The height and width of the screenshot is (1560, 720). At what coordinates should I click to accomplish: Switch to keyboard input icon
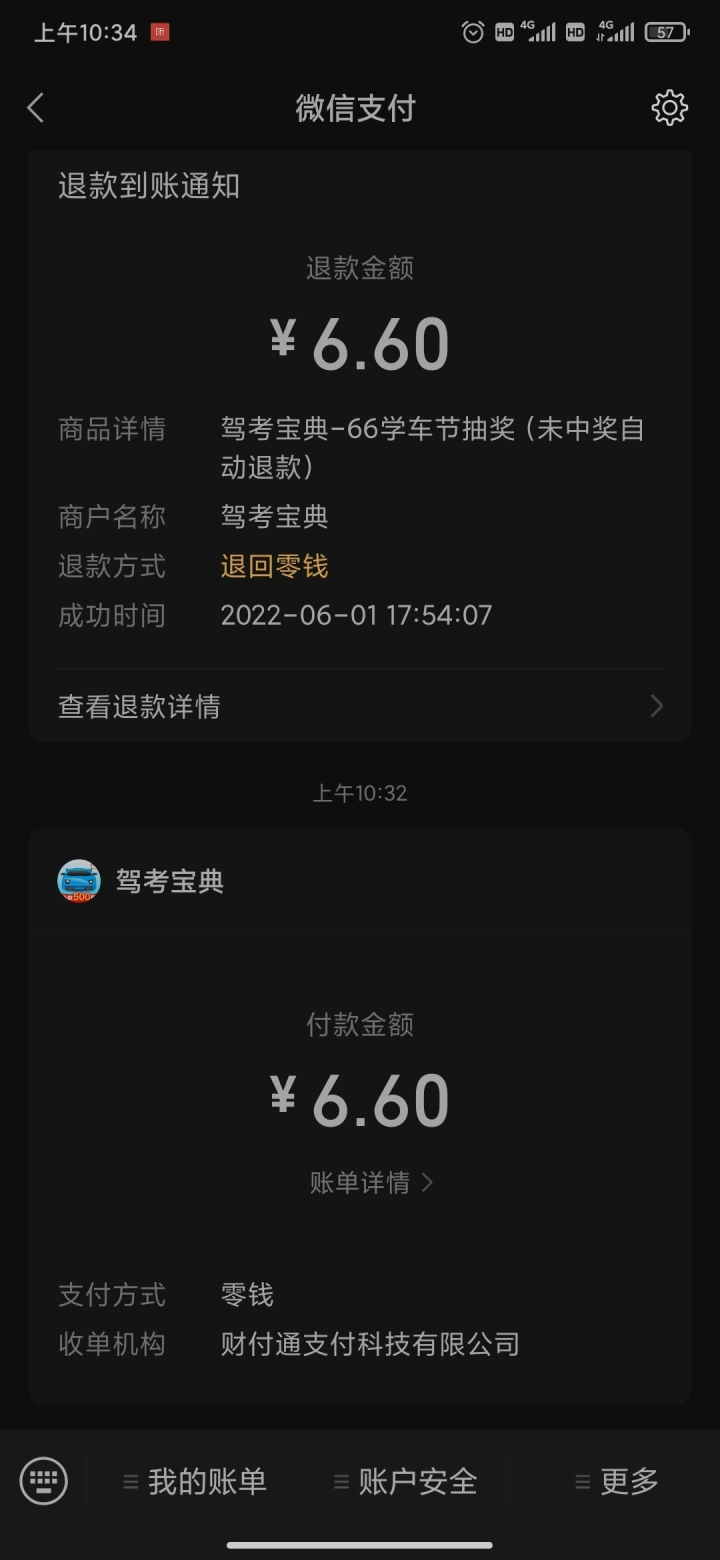click(44, 1481)
